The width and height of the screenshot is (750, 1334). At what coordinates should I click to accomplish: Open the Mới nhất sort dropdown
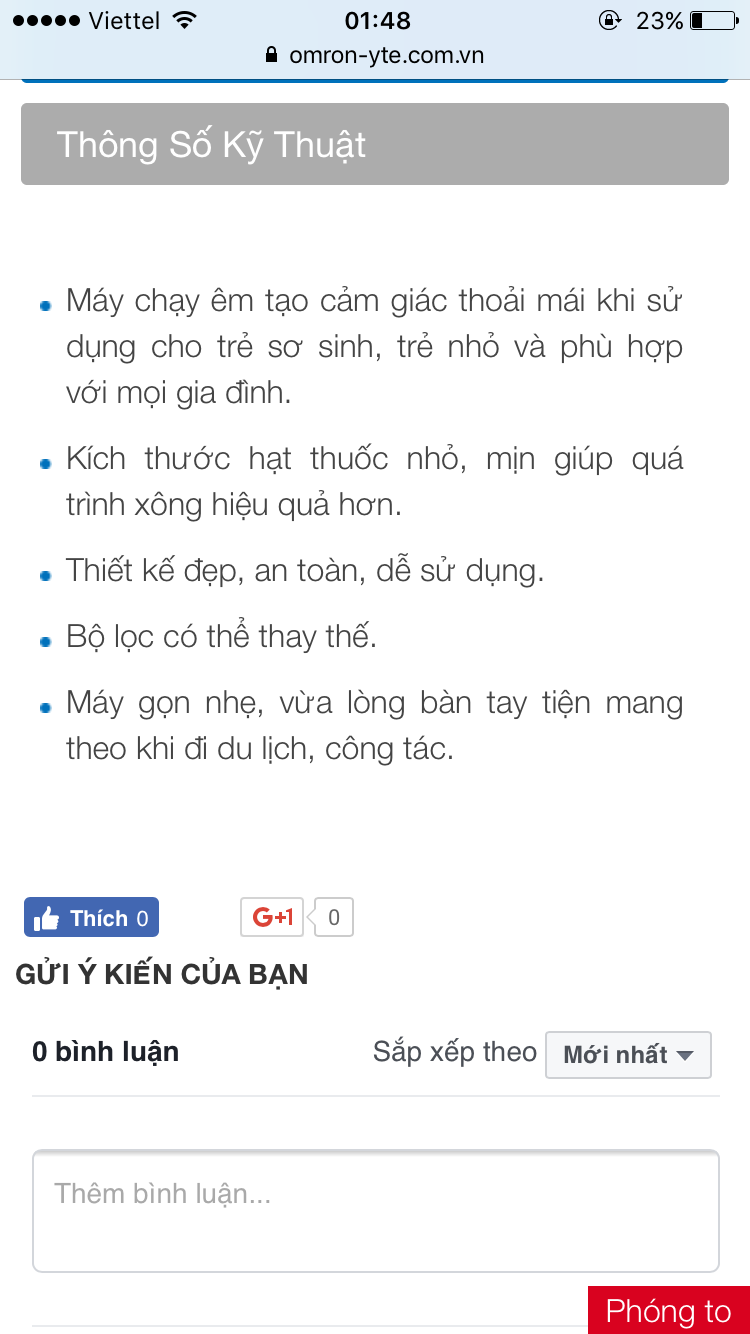click(x=628, y=1055)
